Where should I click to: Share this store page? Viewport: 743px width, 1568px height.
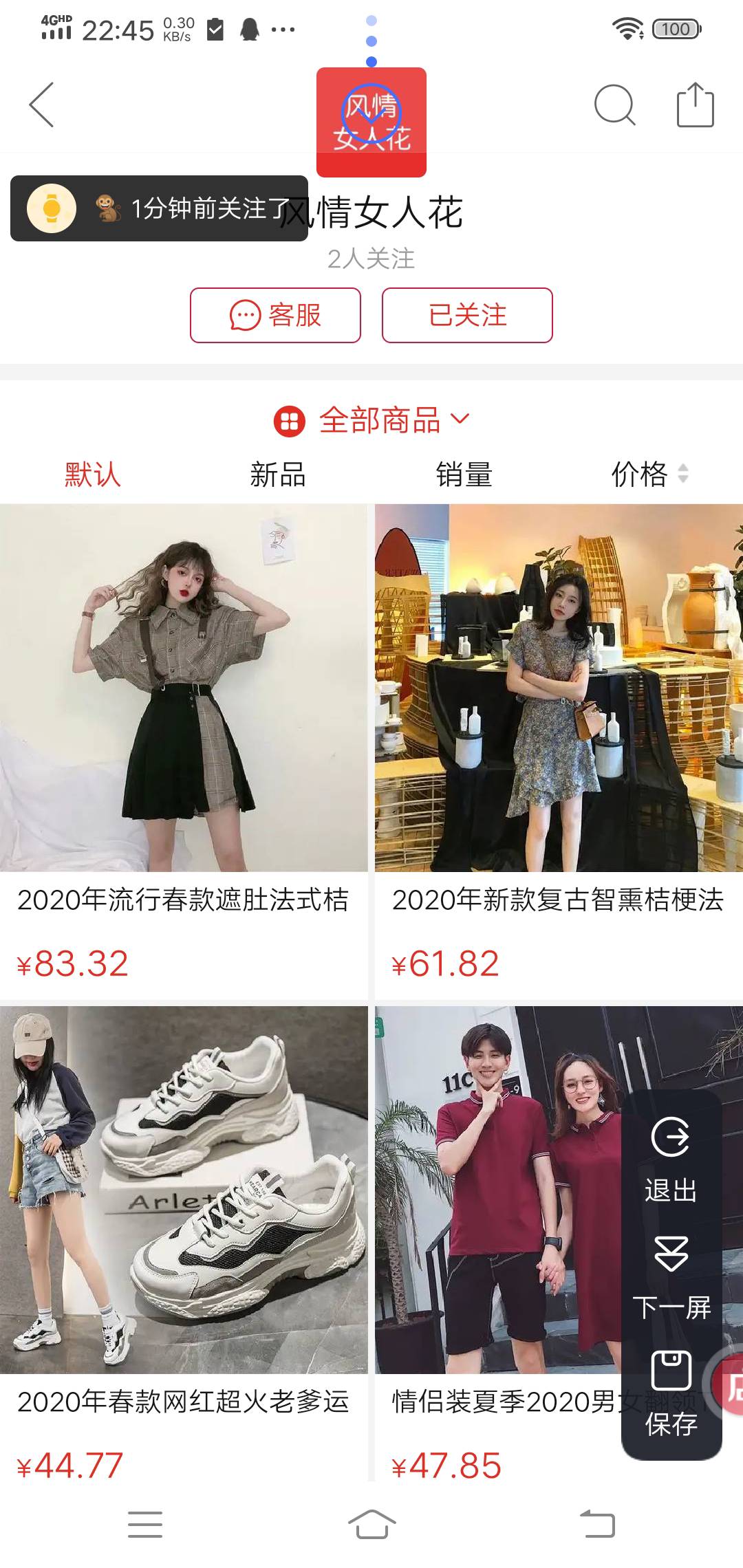(695, 105)
